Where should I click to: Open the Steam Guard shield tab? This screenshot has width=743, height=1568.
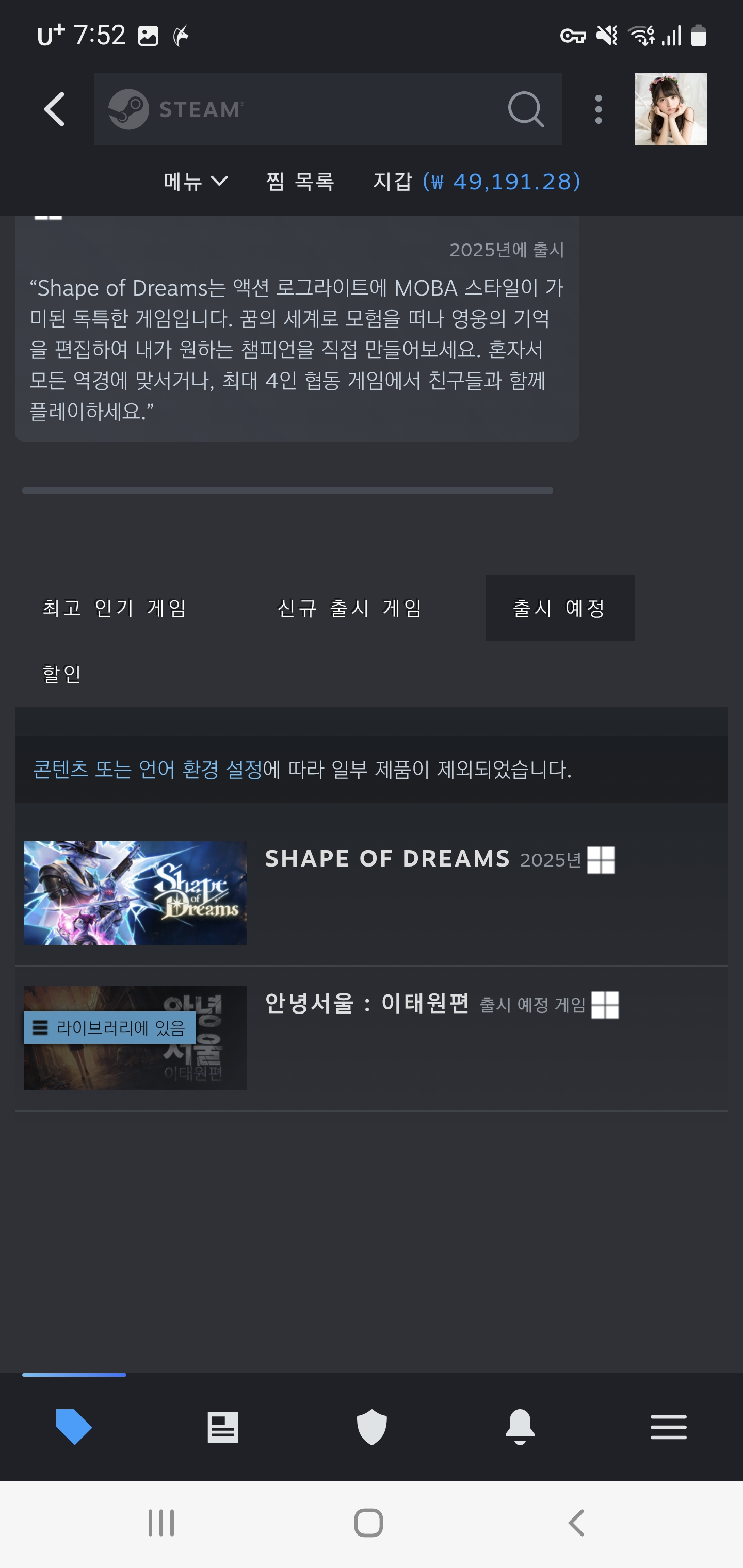tap(372, 1427)
